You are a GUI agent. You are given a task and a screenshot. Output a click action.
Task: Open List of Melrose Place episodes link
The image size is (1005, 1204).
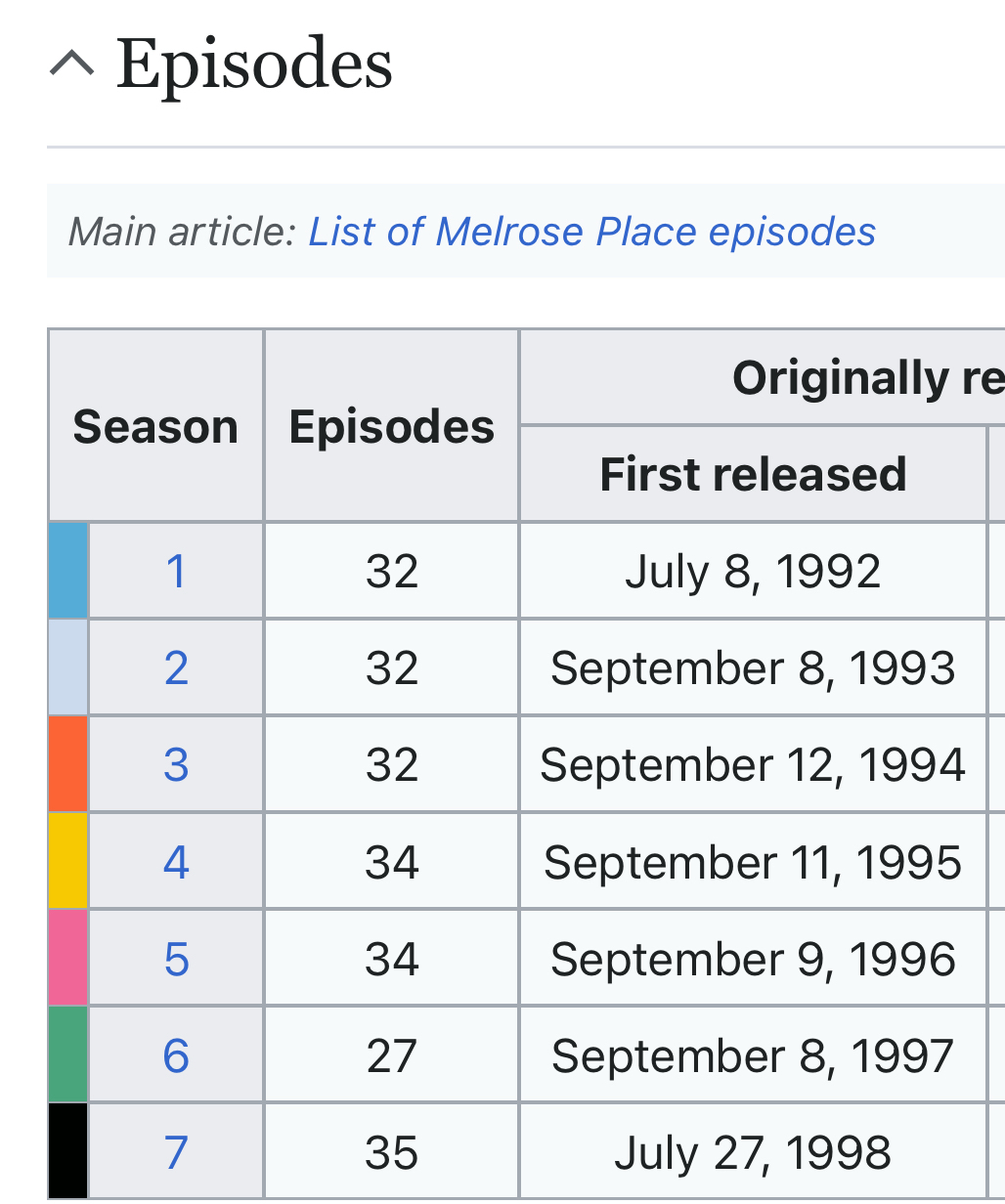pos(591,232)
